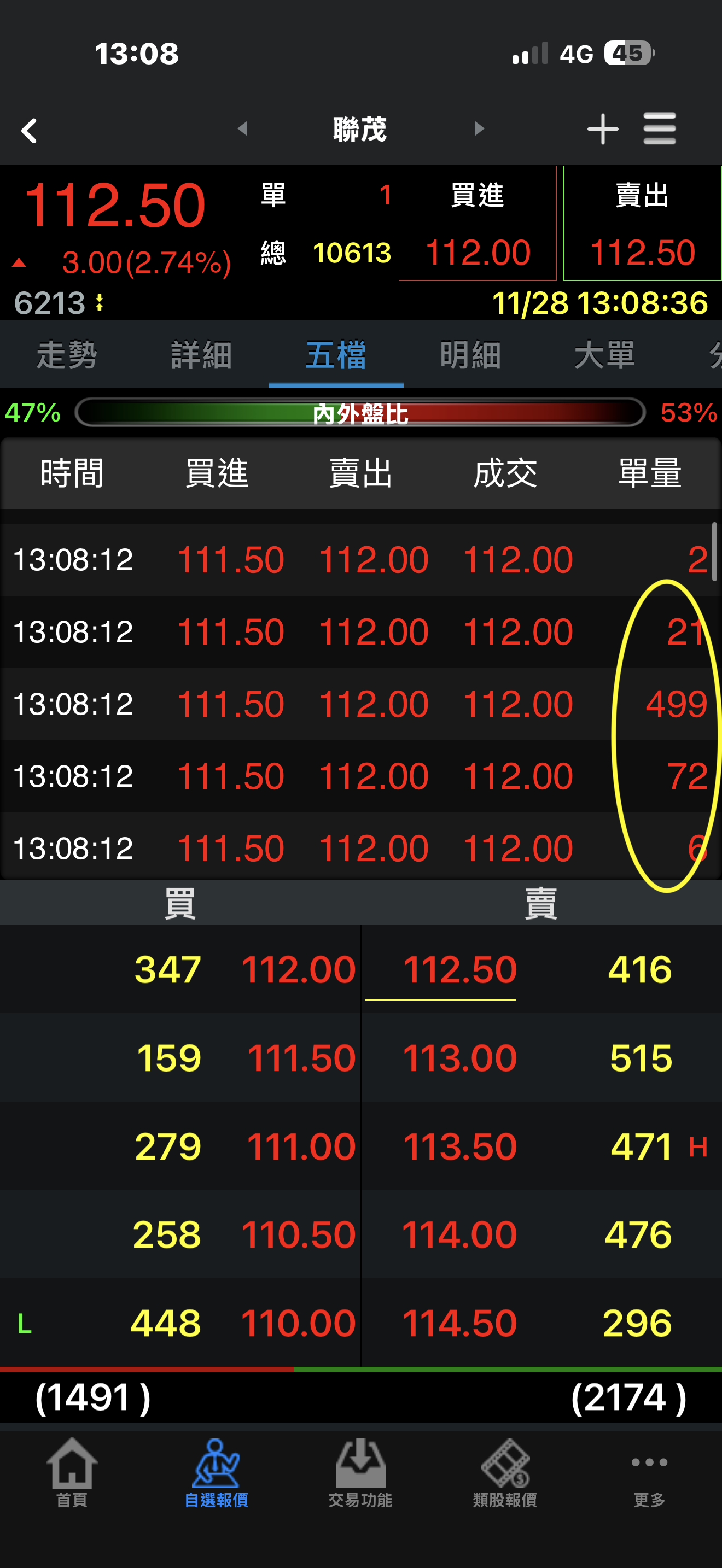Open 類股報價 in bottom navigation
This screenshot has width=722, height=1568.
point(505,1473)
